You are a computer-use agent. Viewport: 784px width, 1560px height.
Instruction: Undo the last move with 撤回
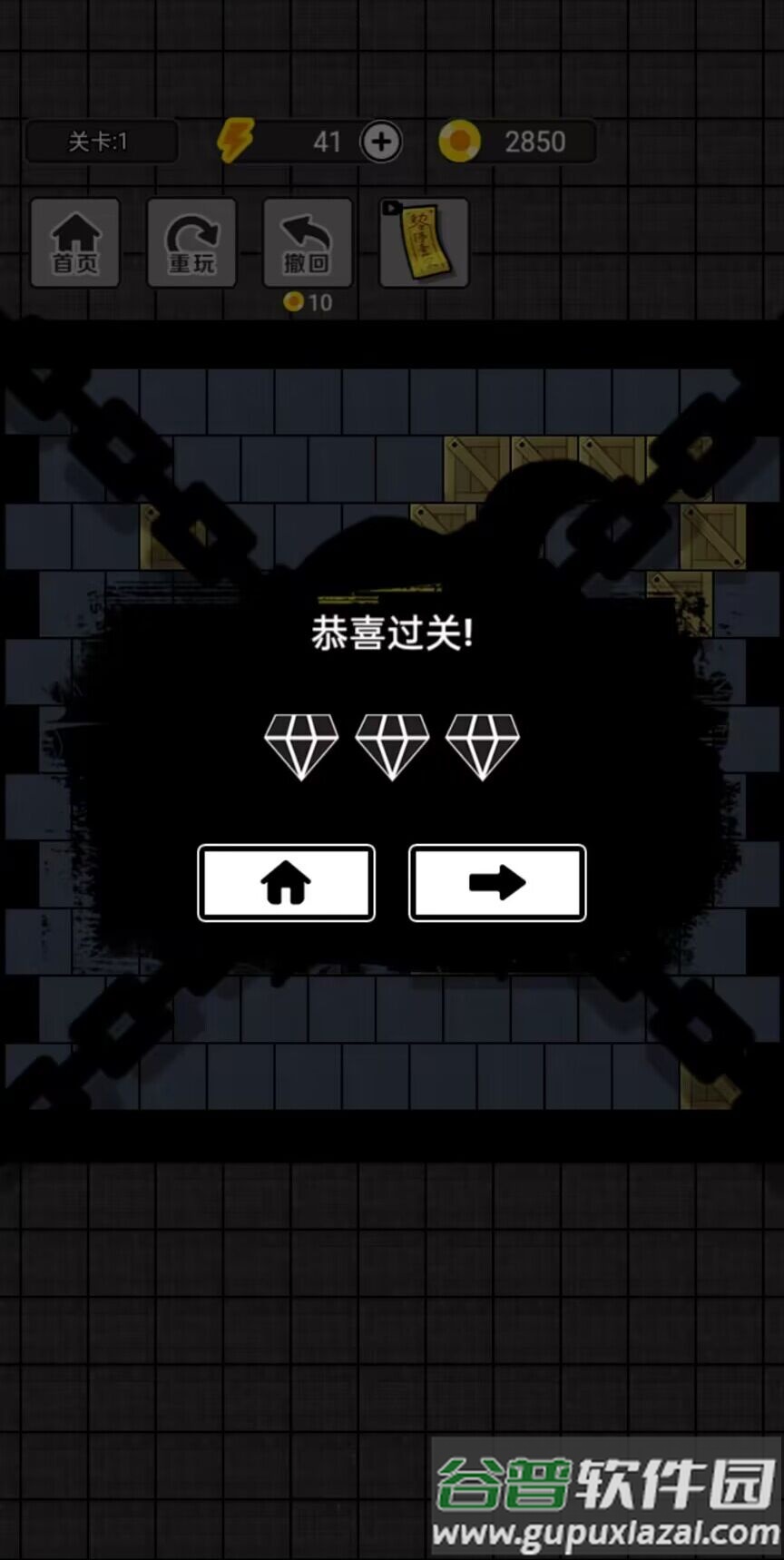point(307,243)
